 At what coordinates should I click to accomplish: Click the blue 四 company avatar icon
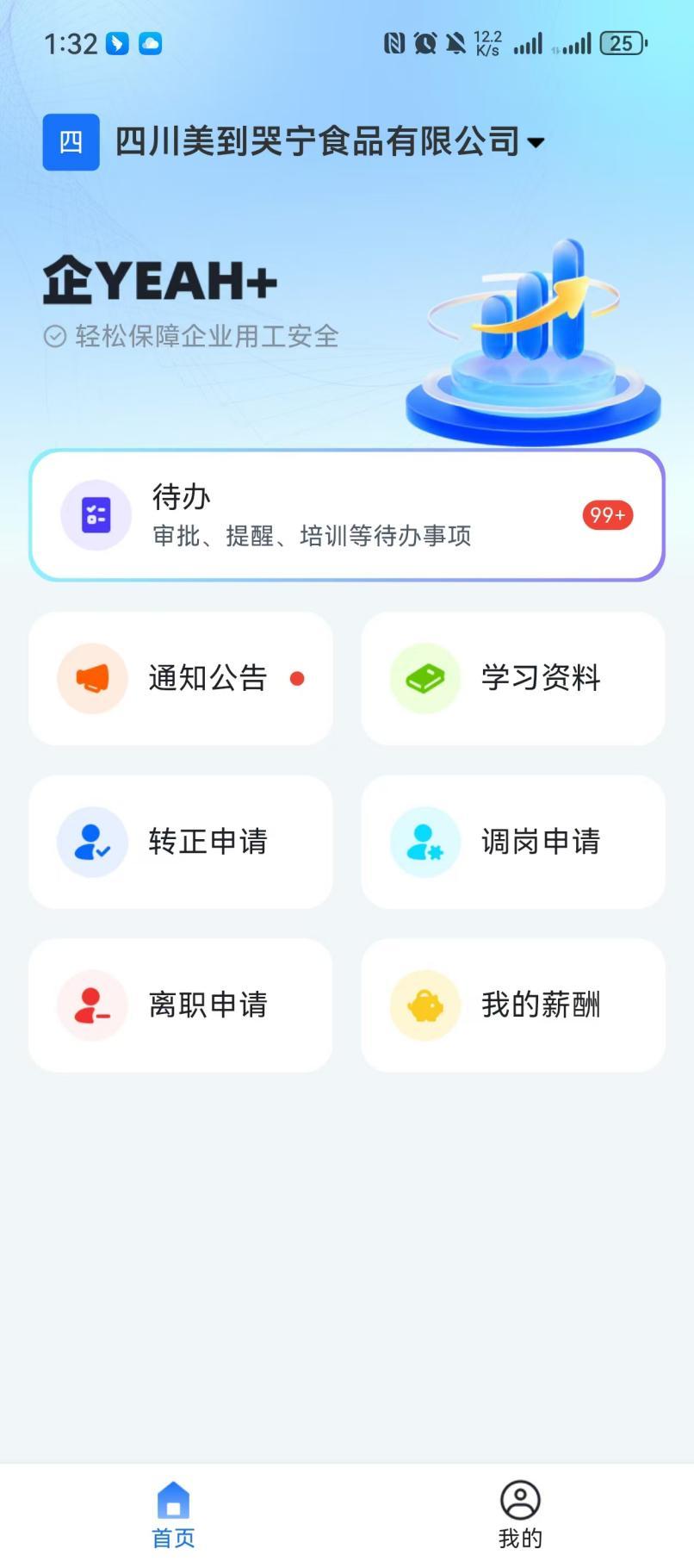[71, 141]
